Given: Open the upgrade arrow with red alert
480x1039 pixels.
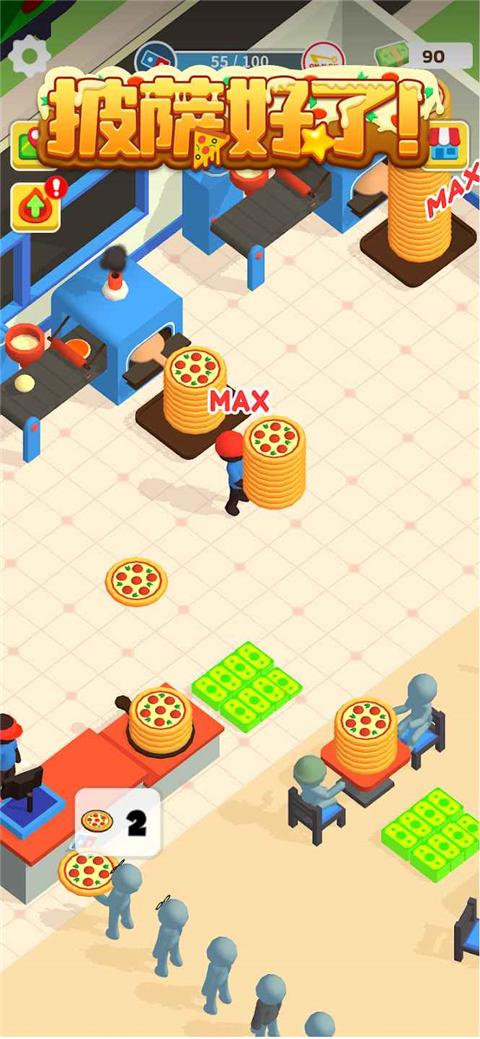Looking at the screenshot, I should pos(35,207).
